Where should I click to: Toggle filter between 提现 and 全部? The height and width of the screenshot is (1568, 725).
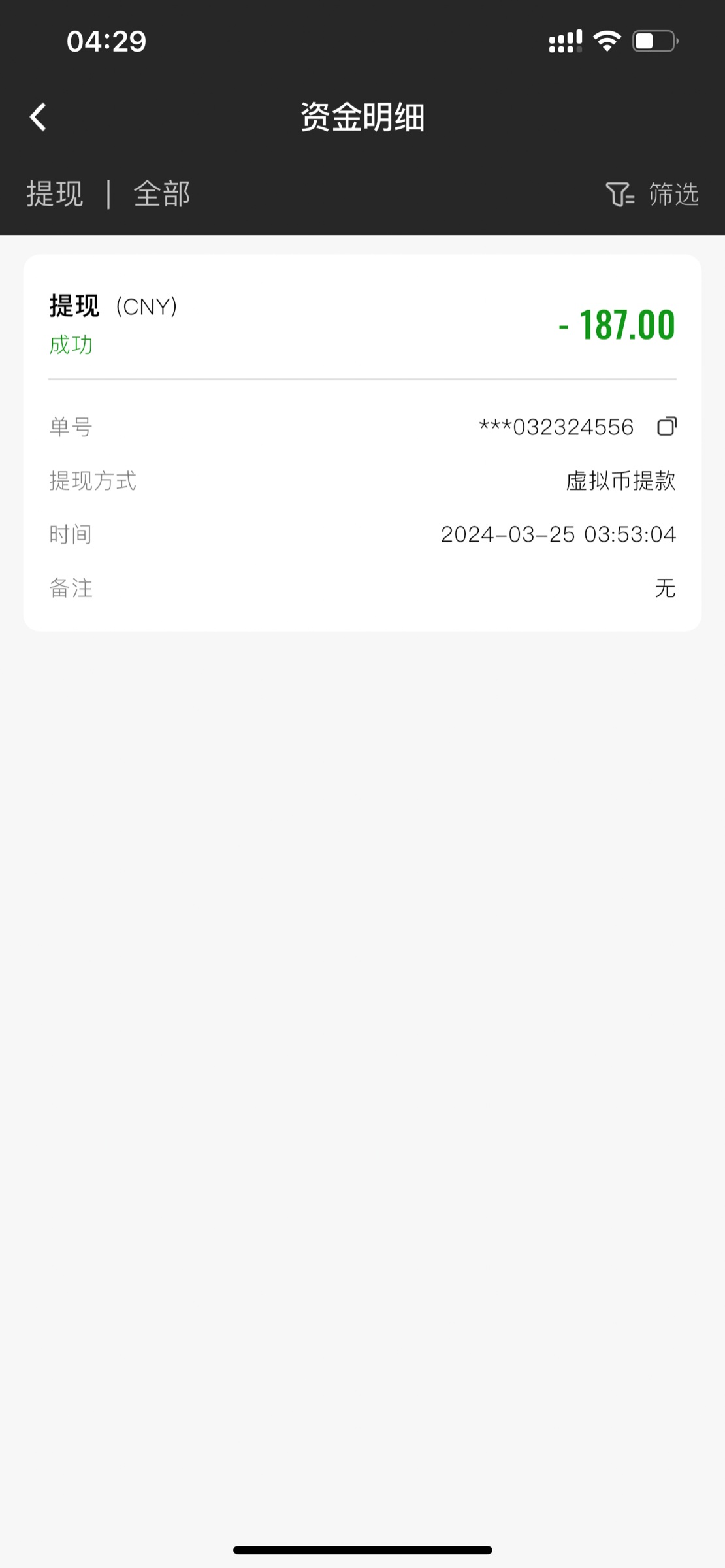(108, 194)
